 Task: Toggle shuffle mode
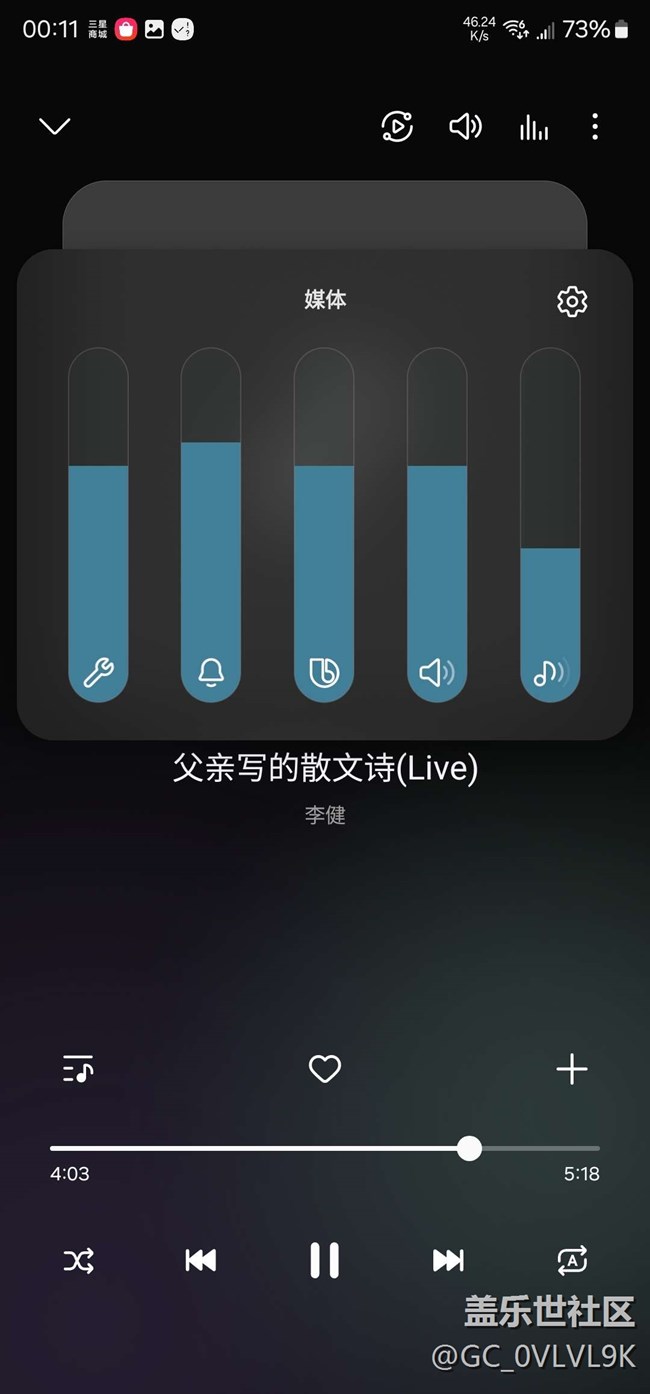pos(79,1261)
